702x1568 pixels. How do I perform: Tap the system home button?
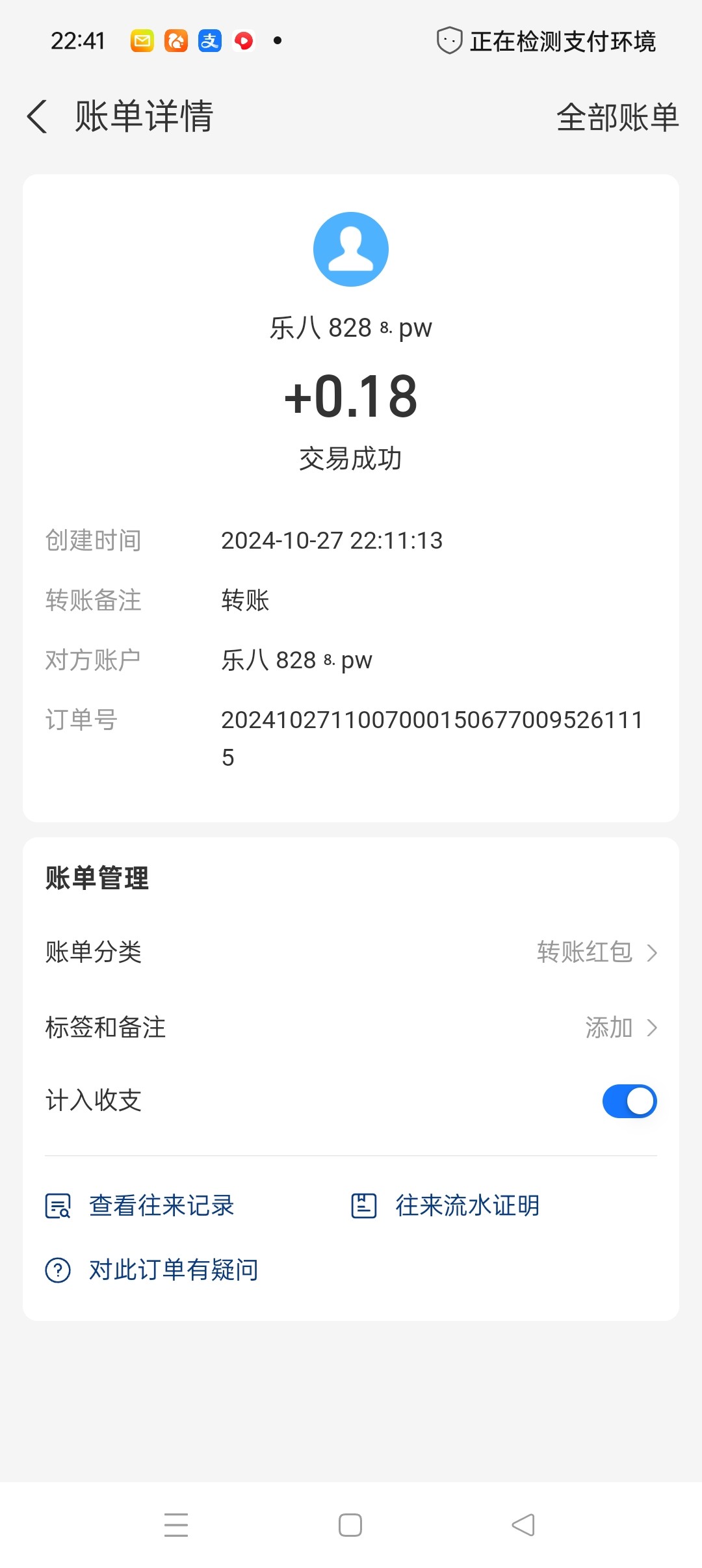pyautogui.click(x=350, y=1525)
